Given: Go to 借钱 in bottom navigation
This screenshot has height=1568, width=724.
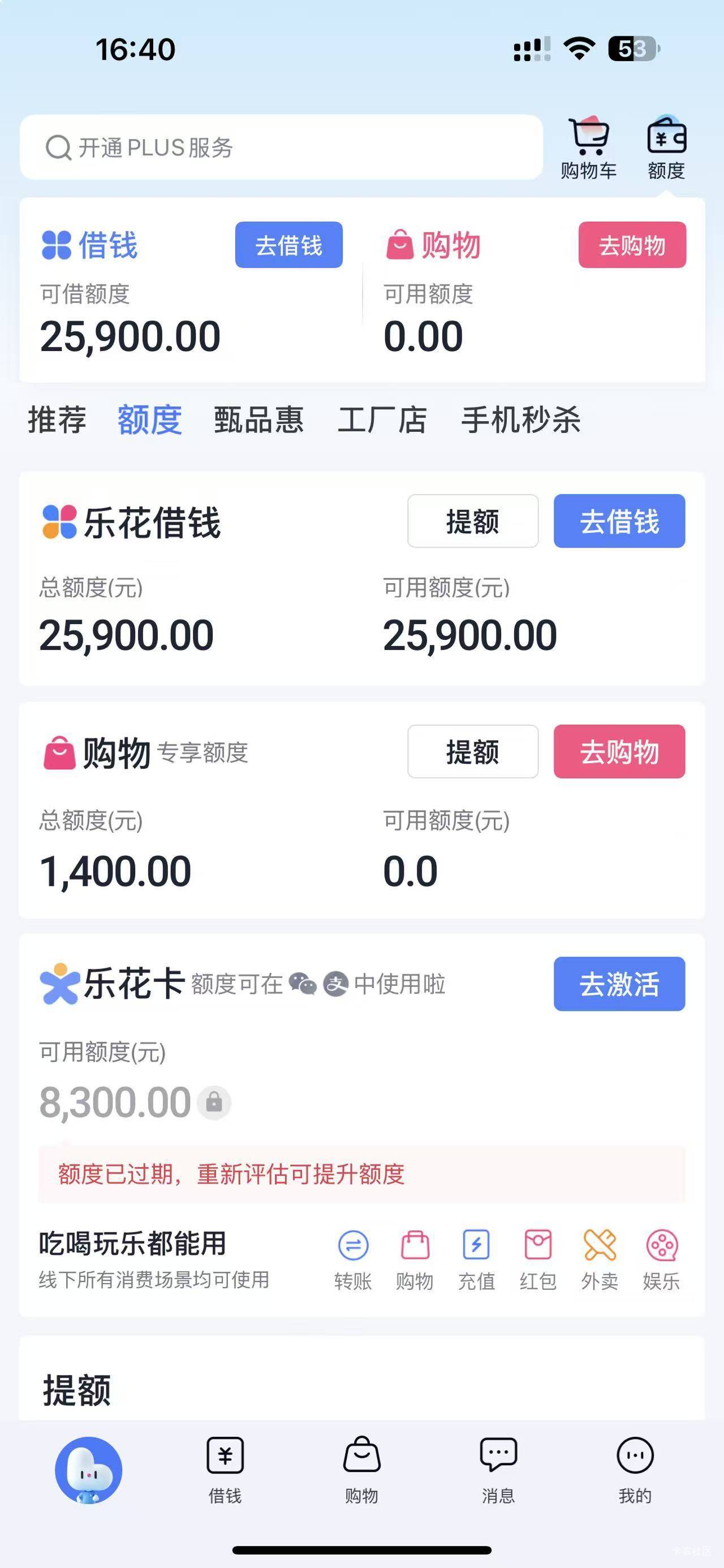Looking at the screenshot, I should pyautogui.click(x=225, y=1471).
